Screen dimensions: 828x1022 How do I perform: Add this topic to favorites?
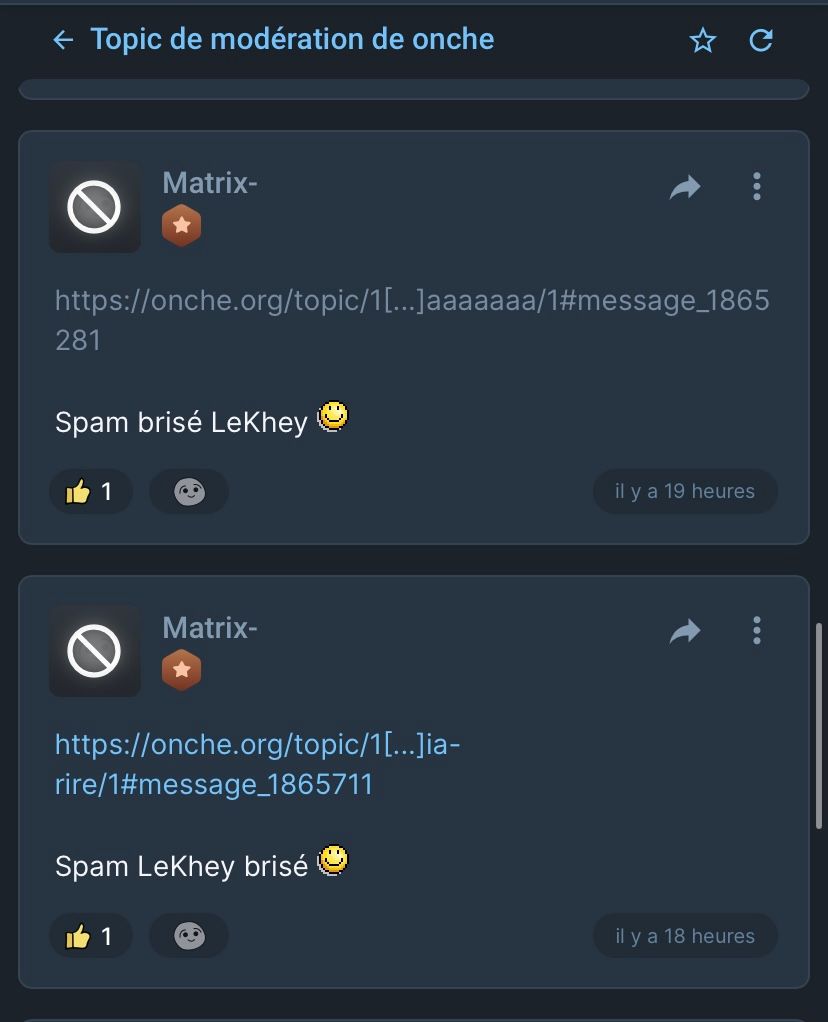point(703,40)
